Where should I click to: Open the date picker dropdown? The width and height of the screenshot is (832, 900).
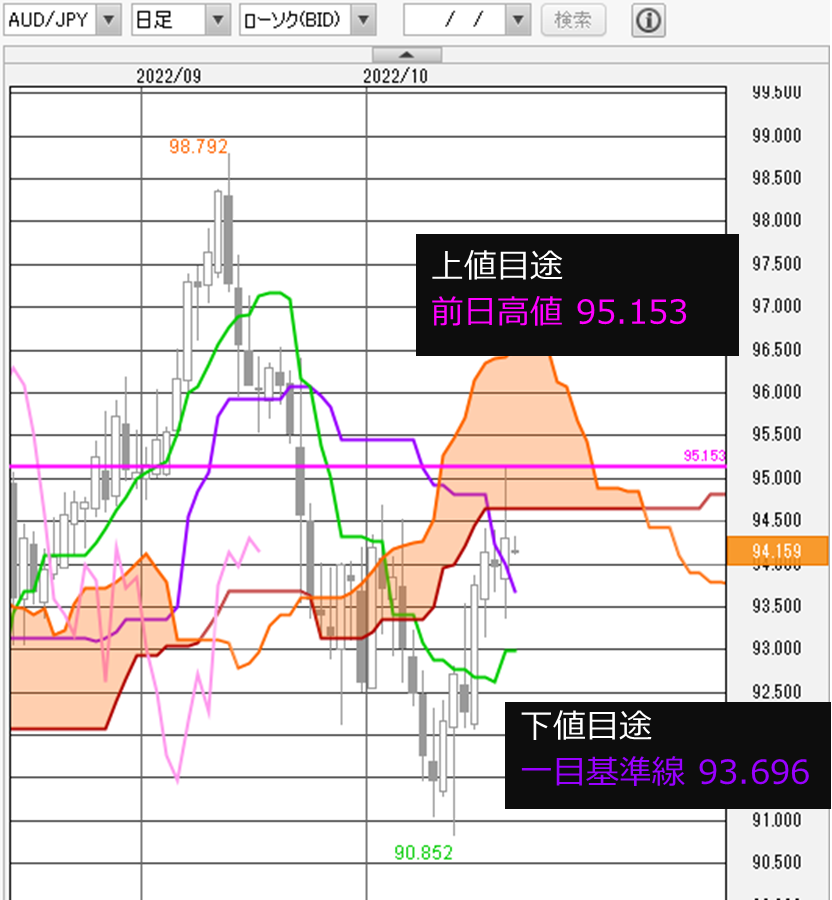coord(516,19)
